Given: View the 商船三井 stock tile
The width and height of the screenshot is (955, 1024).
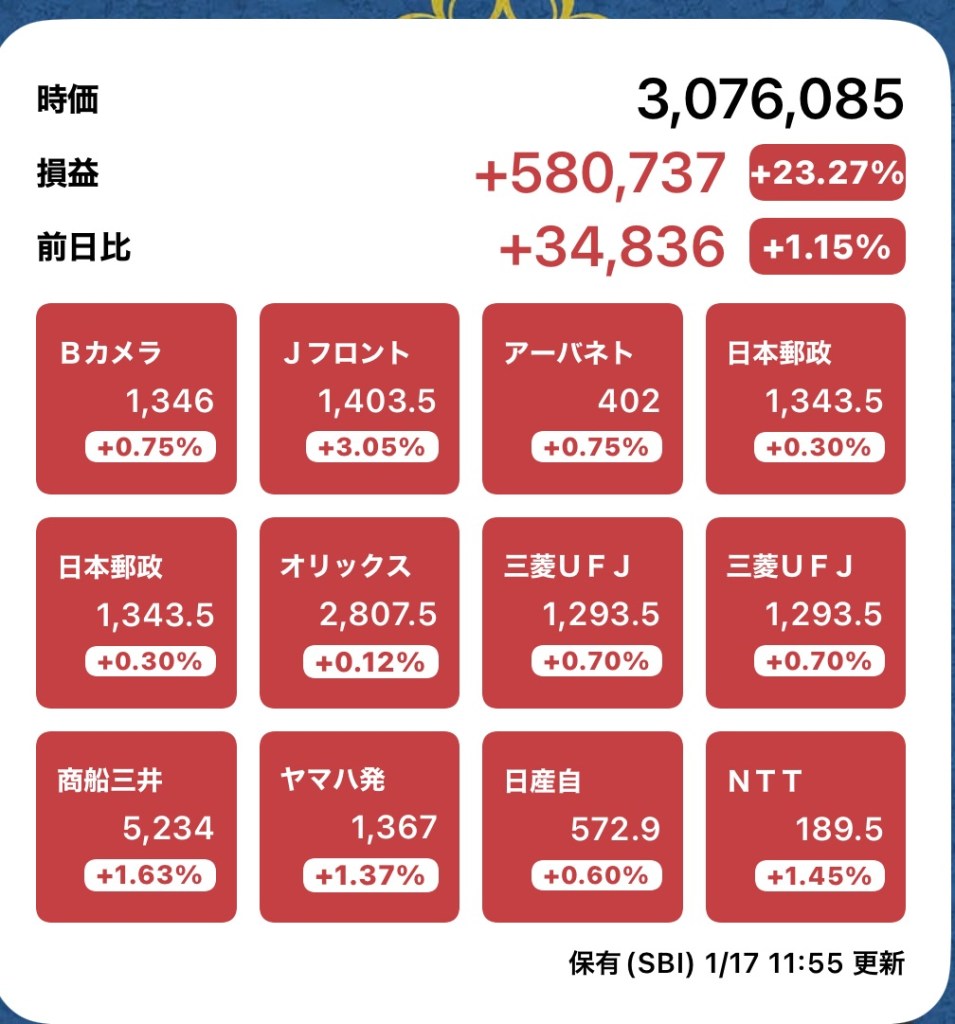Looking at the screenshot, I should click(136, 827).
